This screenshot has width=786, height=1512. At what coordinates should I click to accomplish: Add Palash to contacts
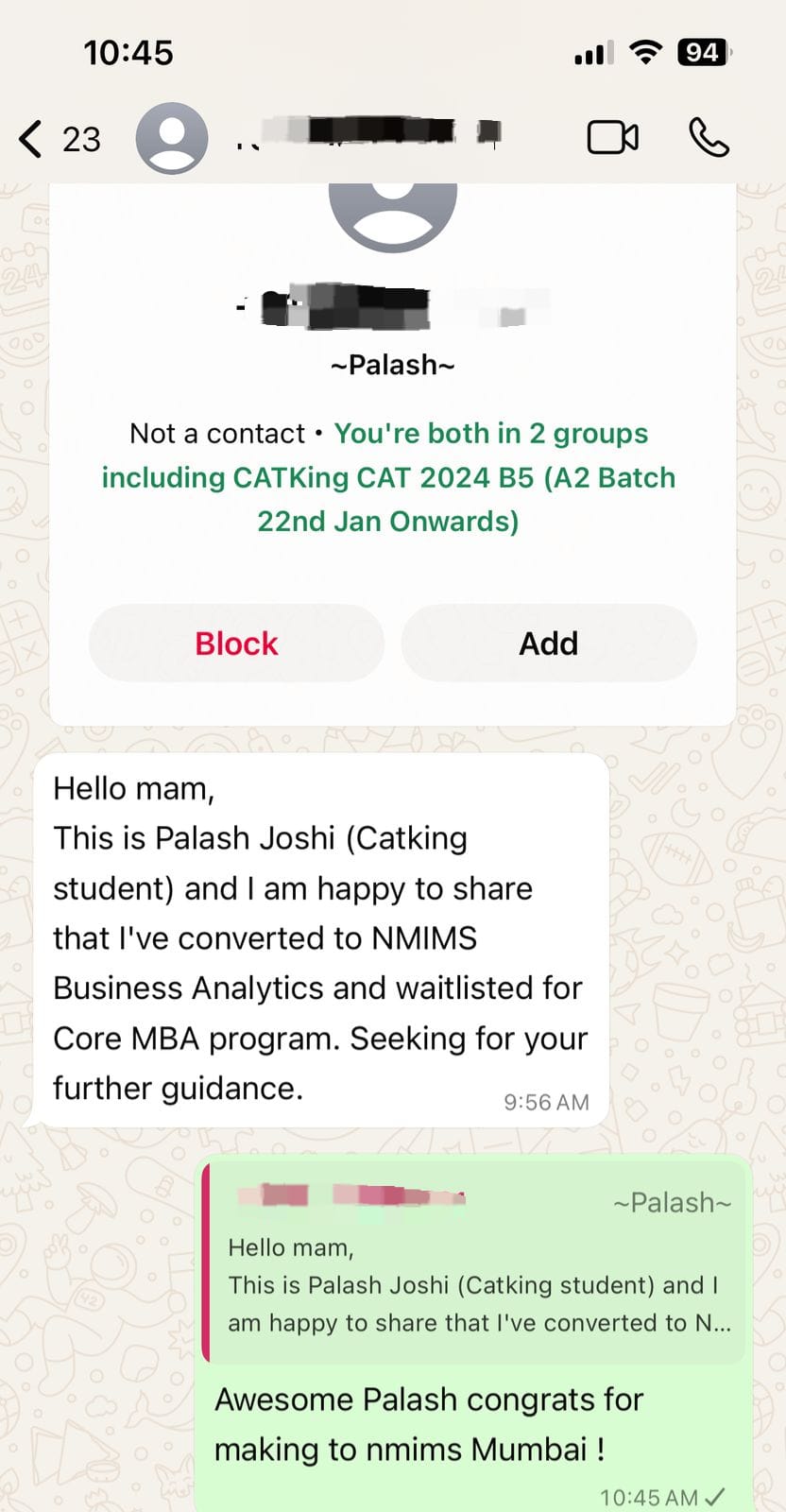point(548,644)
